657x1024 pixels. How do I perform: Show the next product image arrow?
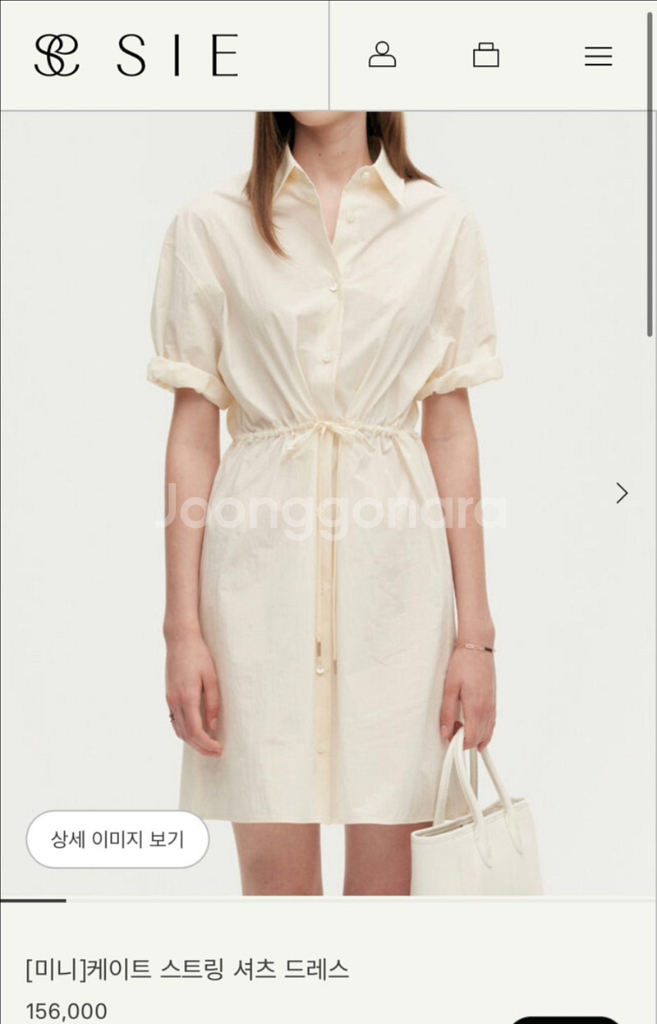tap(621, 493)
